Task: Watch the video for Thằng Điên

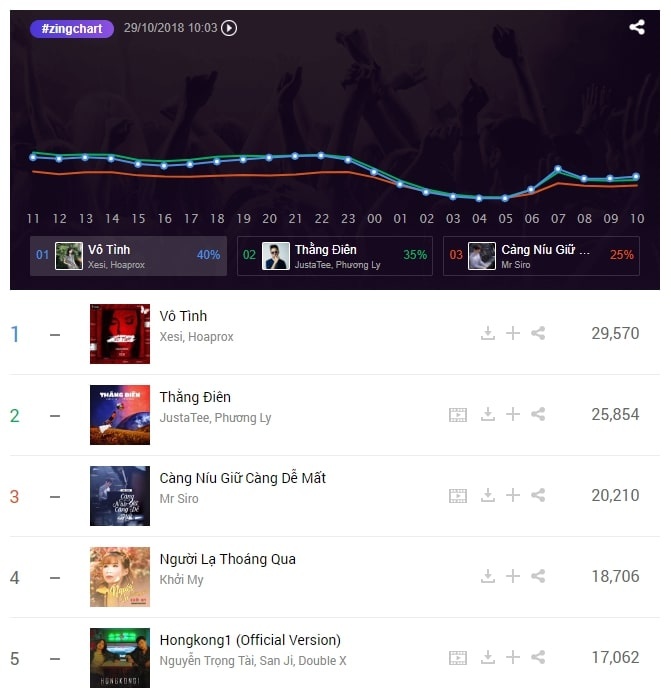Action: [458, 414]
